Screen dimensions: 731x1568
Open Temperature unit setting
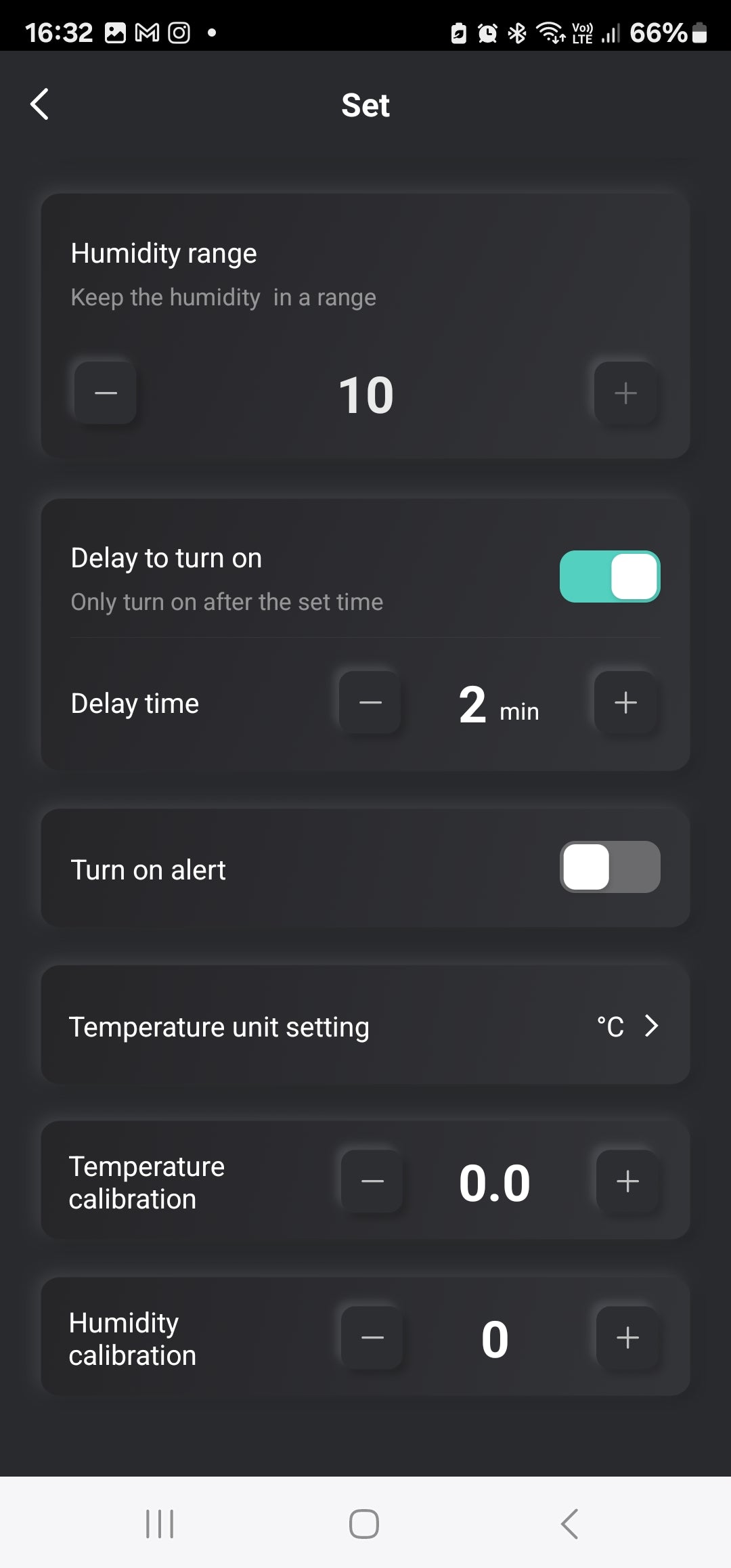[x=365, y=1026]
